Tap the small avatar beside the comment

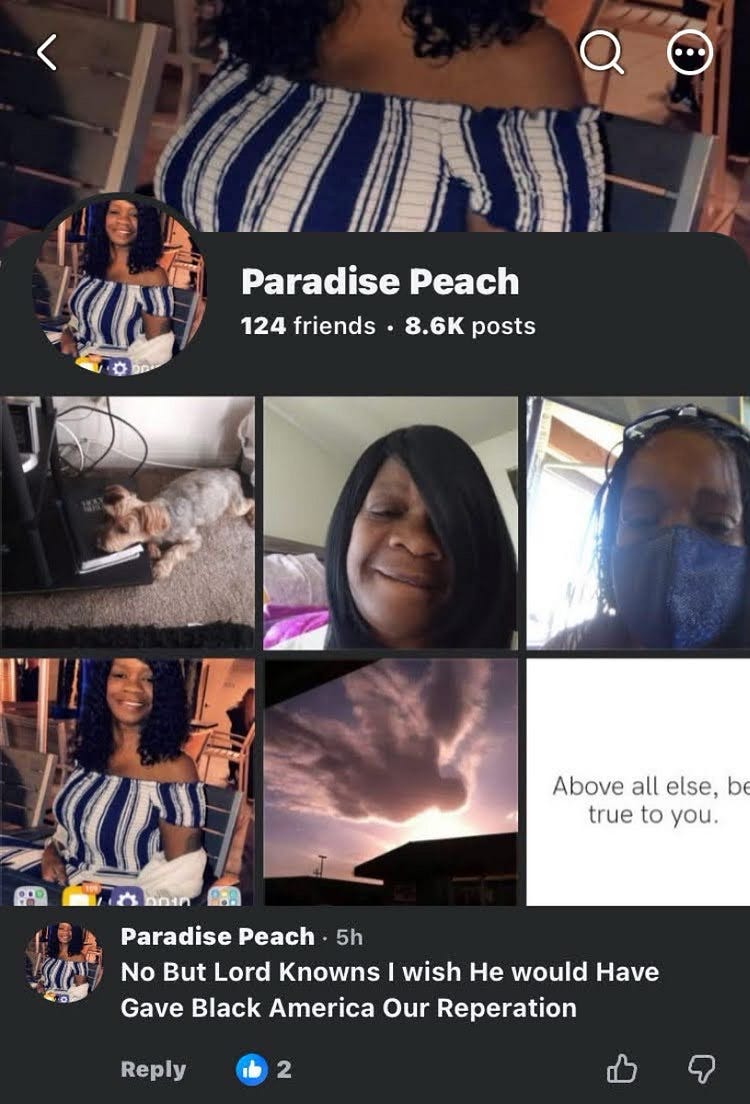point(65,962)
